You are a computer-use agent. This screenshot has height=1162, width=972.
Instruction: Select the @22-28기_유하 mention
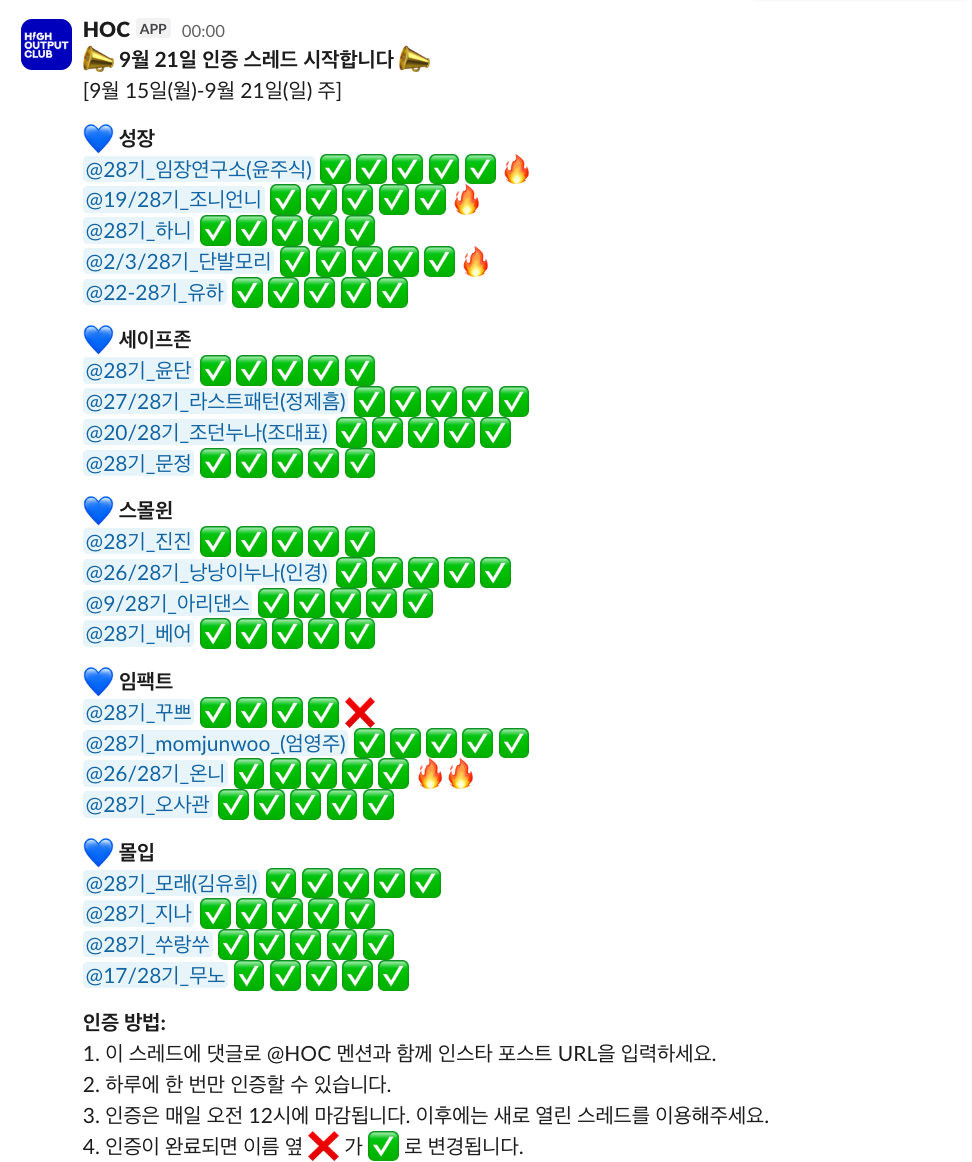point(155,293)
